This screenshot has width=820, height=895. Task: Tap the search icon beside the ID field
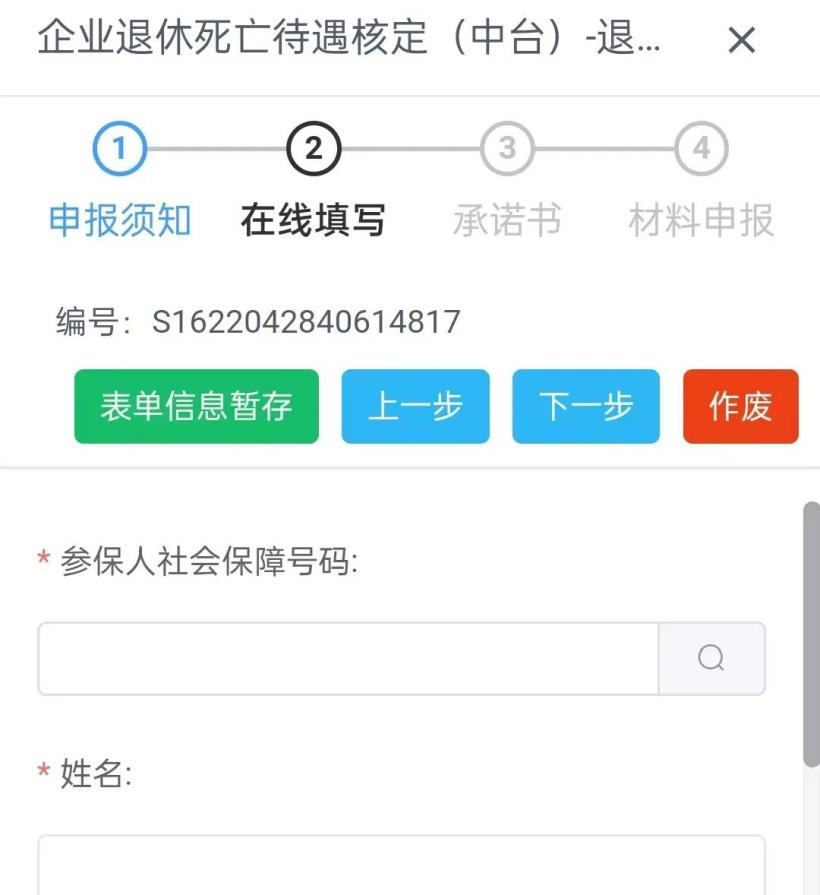coord(711,658)
